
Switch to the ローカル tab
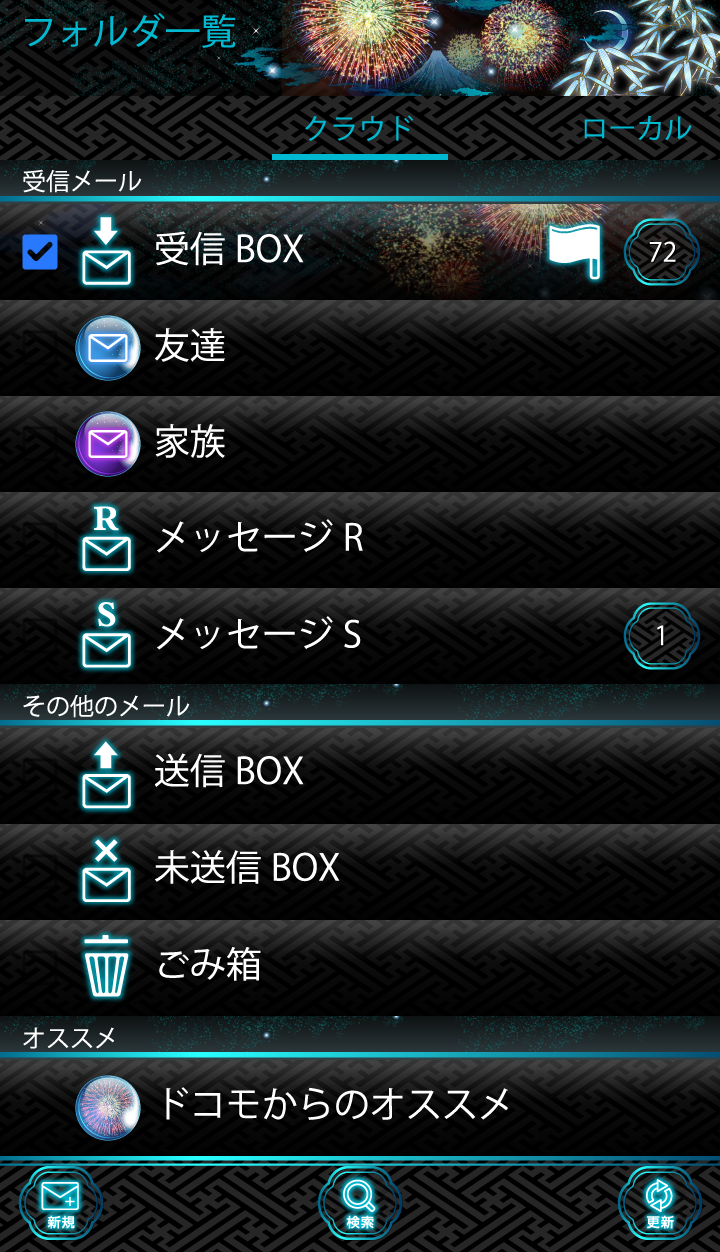pyautogui.click(x=636, y=128)
